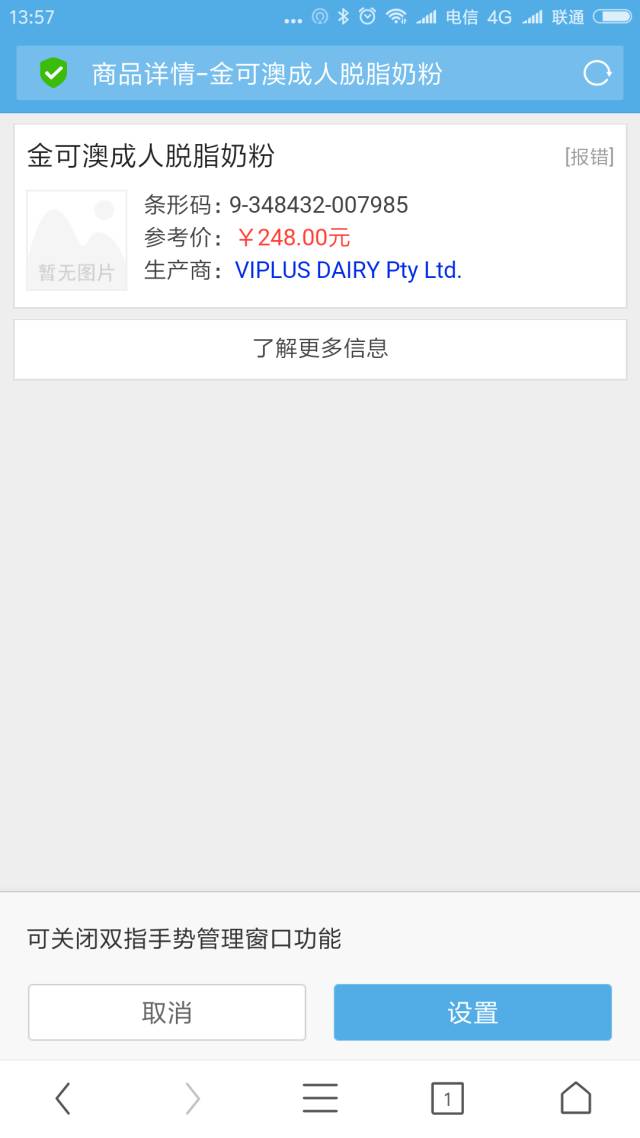Dismiss the gesture prompt with 取消
The height and width of the screenshot is (1138, 640).
167,1012
